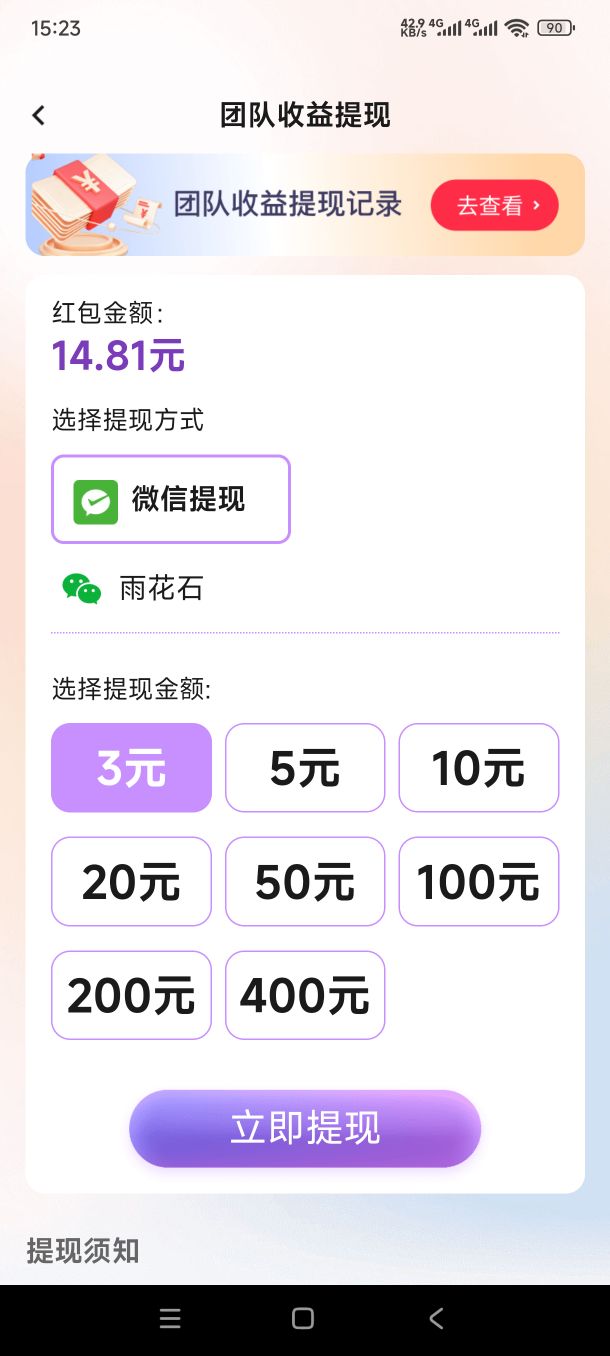This screenshot has height=1356, width=610.
Task: Go back using the top-left arrow
Action: pyautogui.click(x=39, y=116)
